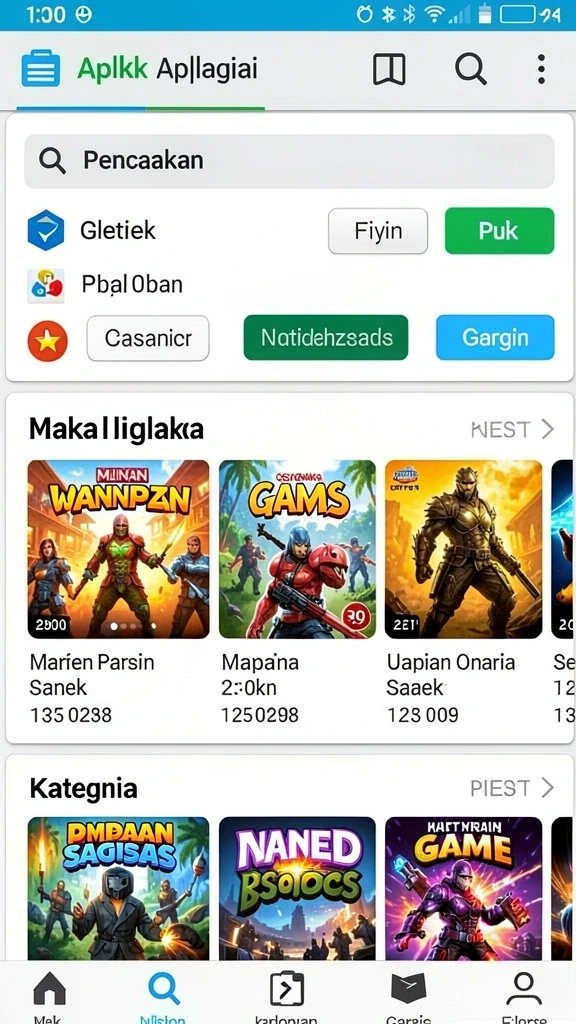Open the NEST link beside Maka liglakia

(513, 429)
